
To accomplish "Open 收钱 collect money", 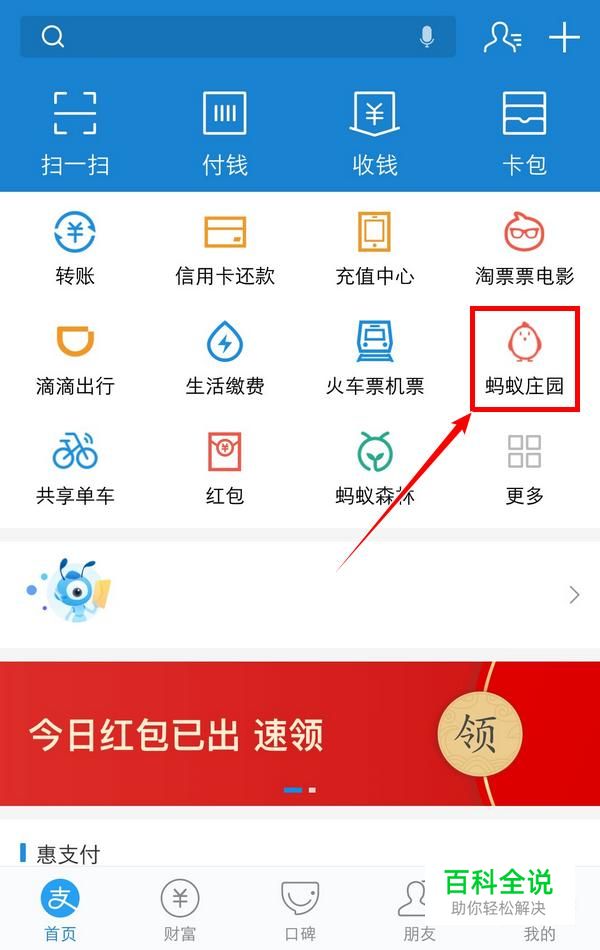I will [375, 133].
